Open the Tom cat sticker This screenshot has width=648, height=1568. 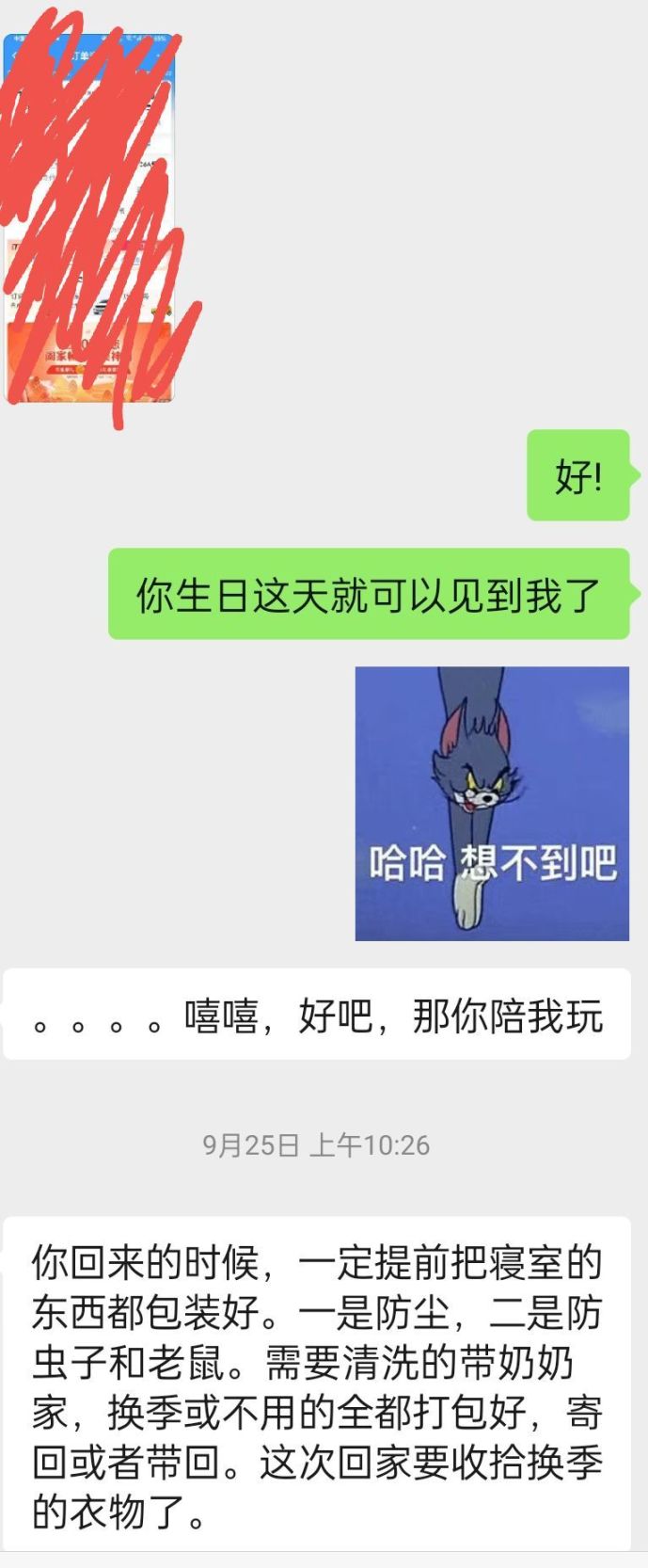[492, 803]
